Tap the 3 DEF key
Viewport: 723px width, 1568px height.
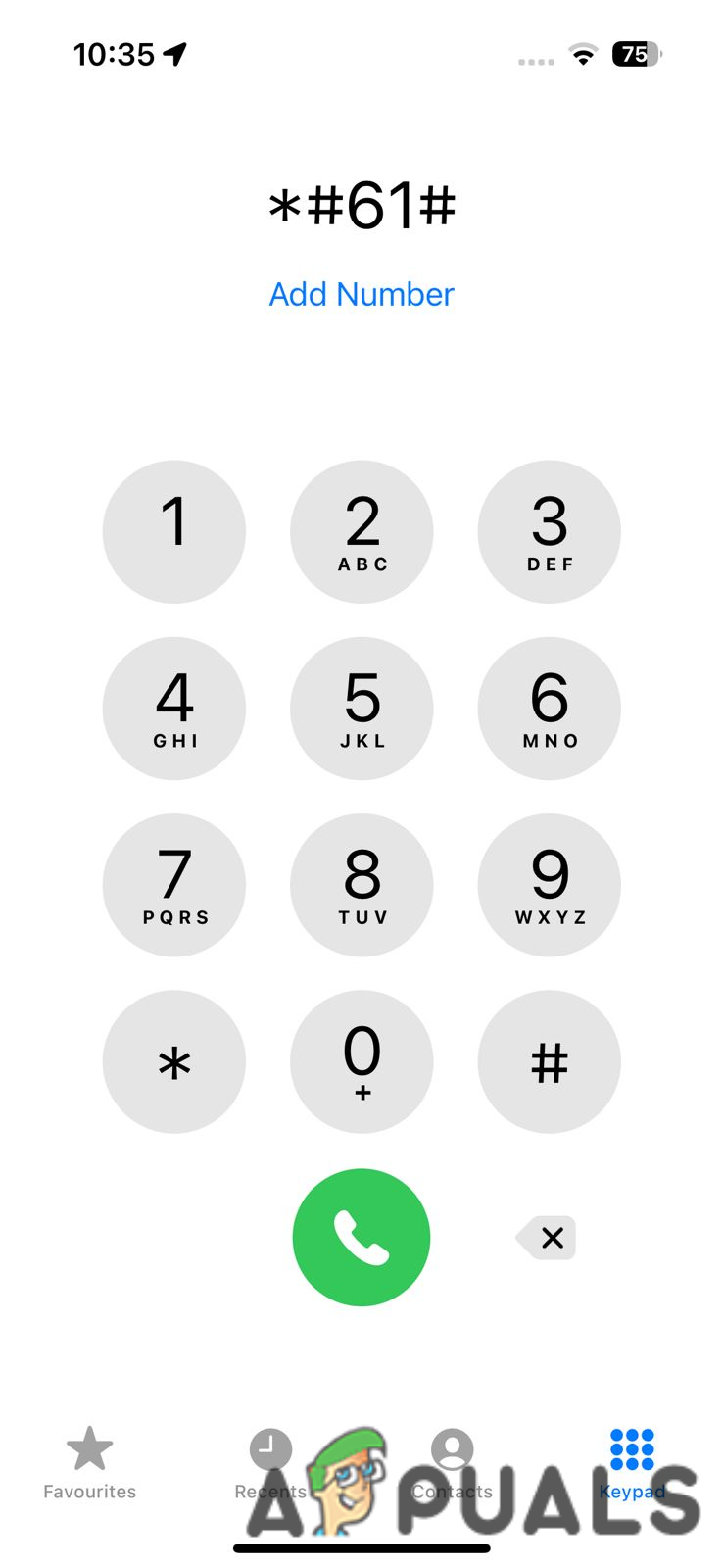549,531
